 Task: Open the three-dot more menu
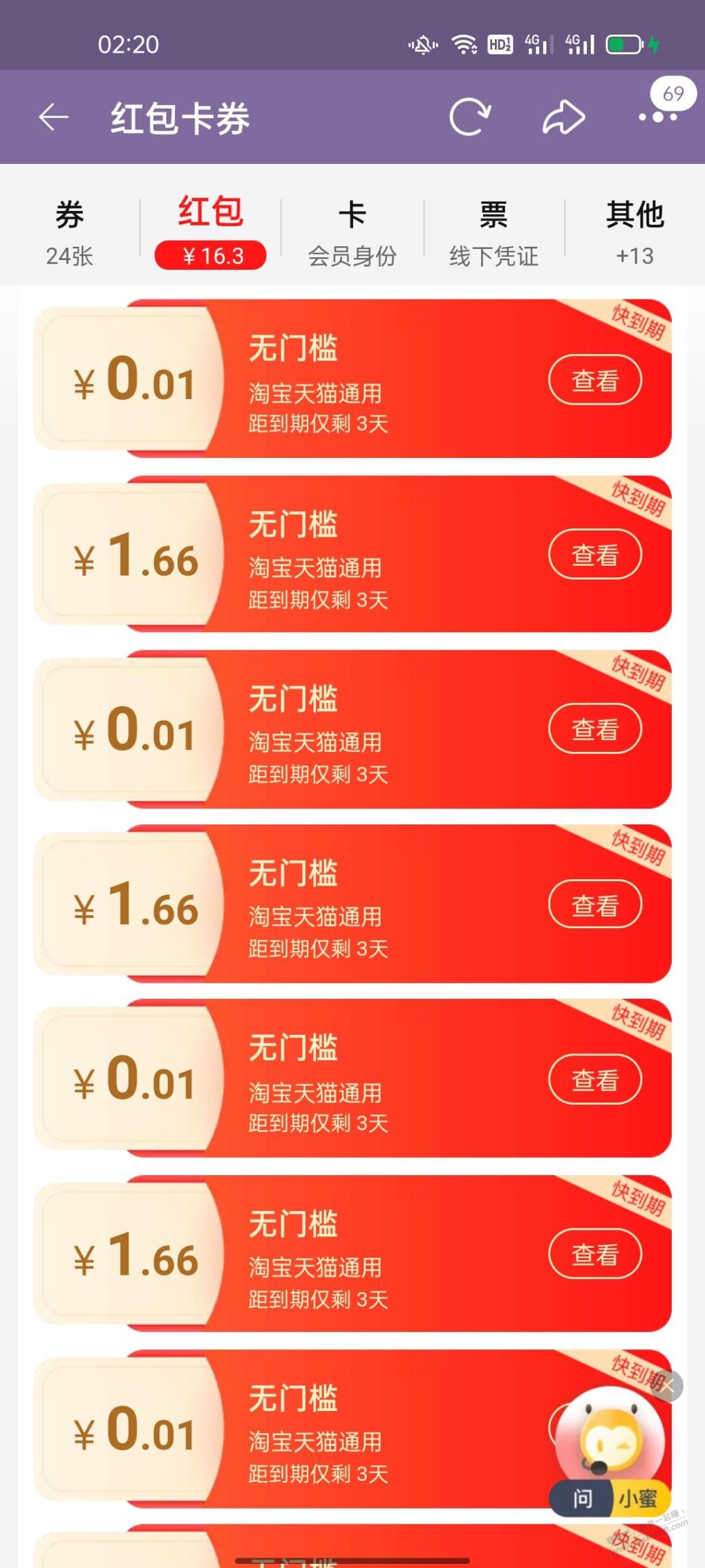pos(657,118)
